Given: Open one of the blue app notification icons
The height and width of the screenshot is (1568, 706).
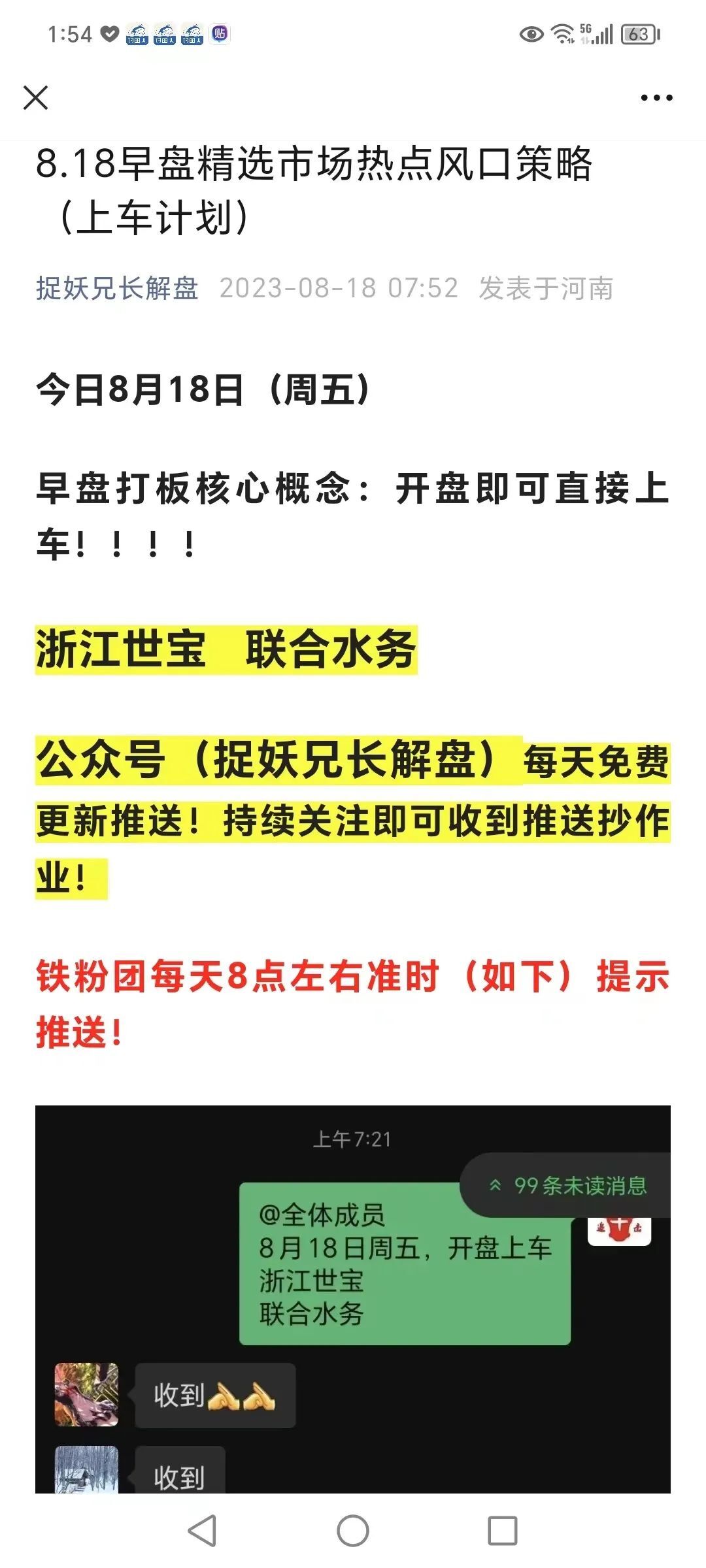Looking at the screenshot, I should (136, 32).
